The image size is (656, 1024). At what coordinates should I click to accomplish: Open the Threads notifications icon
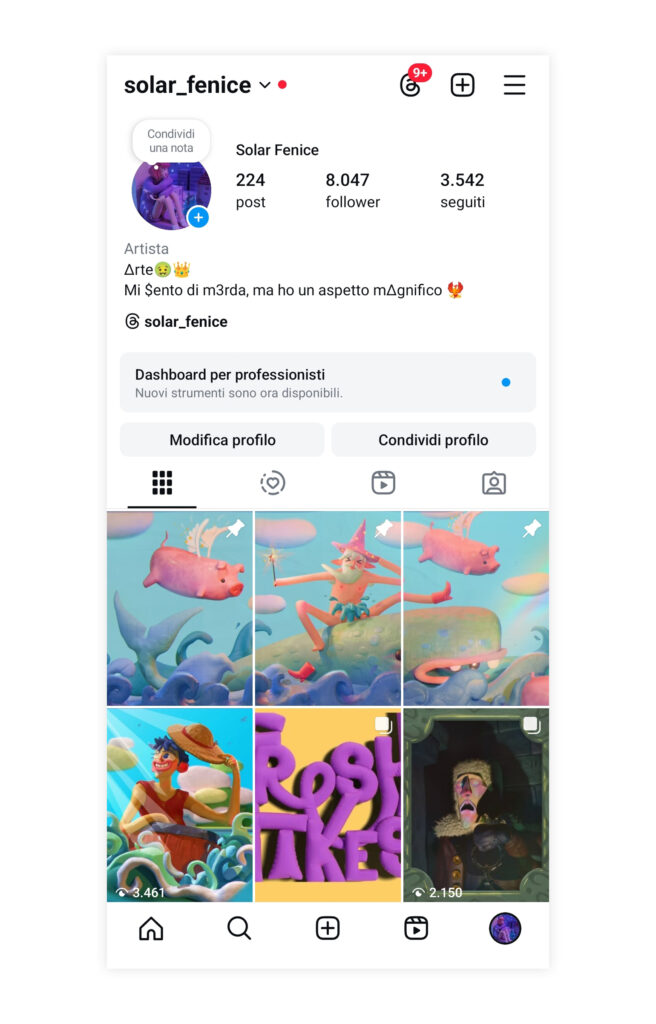(x=411, y=85)
